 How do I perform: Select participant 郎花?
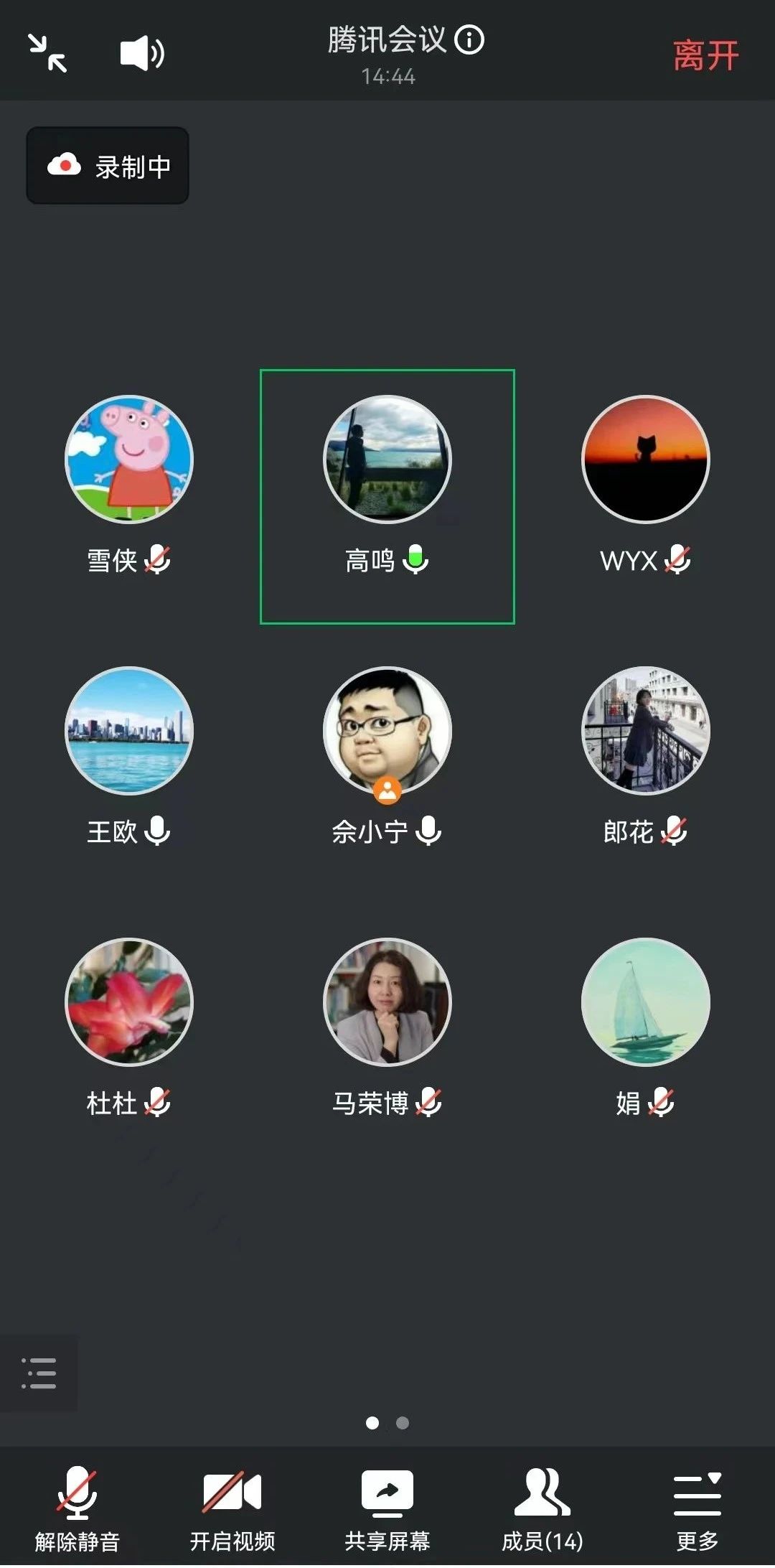click(x=645, y=732)
